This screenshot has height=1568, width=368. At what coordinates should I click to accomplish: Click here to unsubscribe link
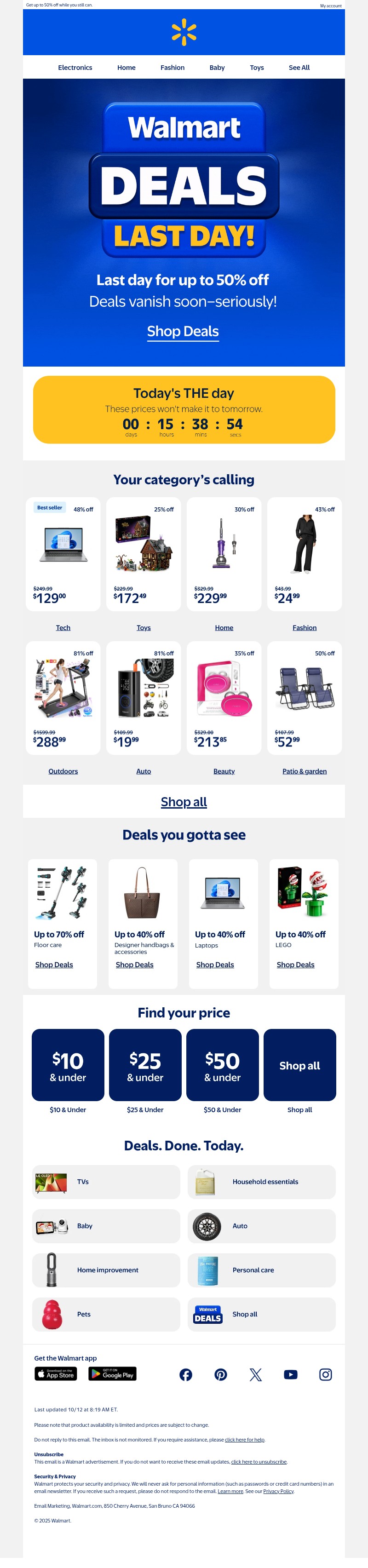259,1461
